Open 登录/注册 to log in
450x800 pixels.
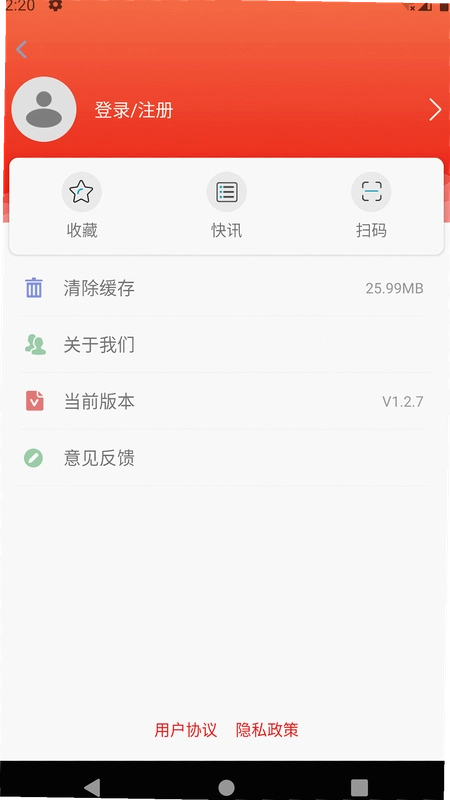coord(134,110)
